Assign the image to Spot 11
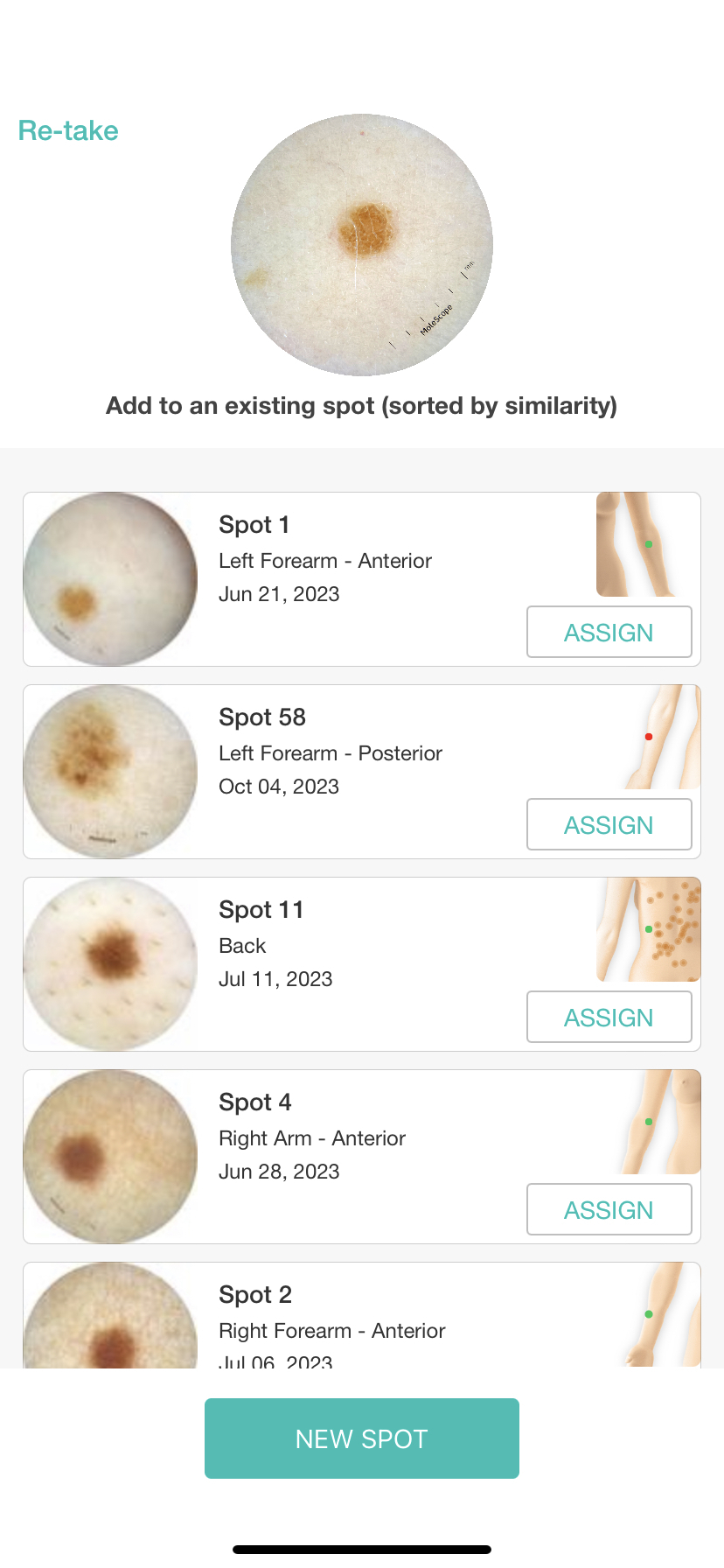 coord(609,1017)
